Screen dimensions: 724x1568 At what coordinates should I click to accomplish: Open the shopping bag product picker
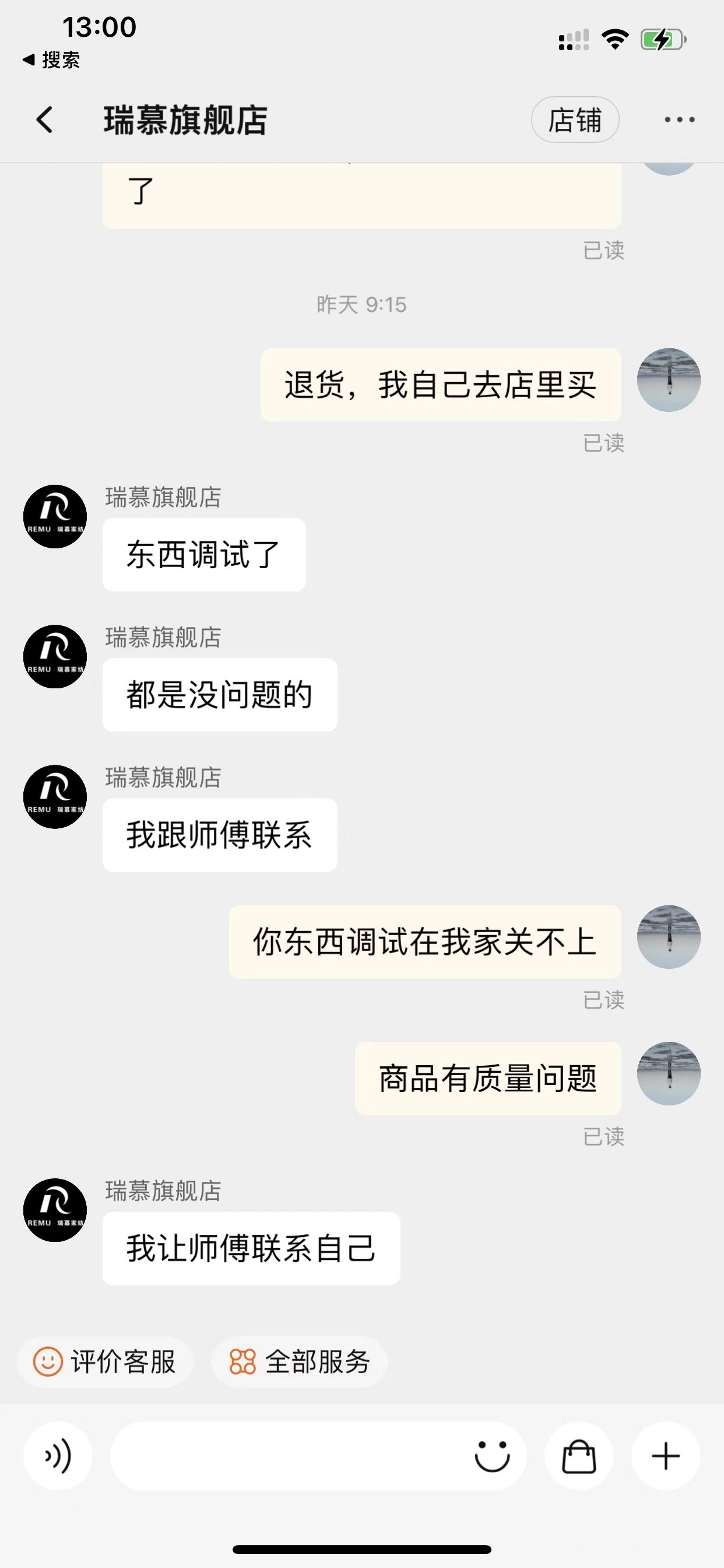579,1456
